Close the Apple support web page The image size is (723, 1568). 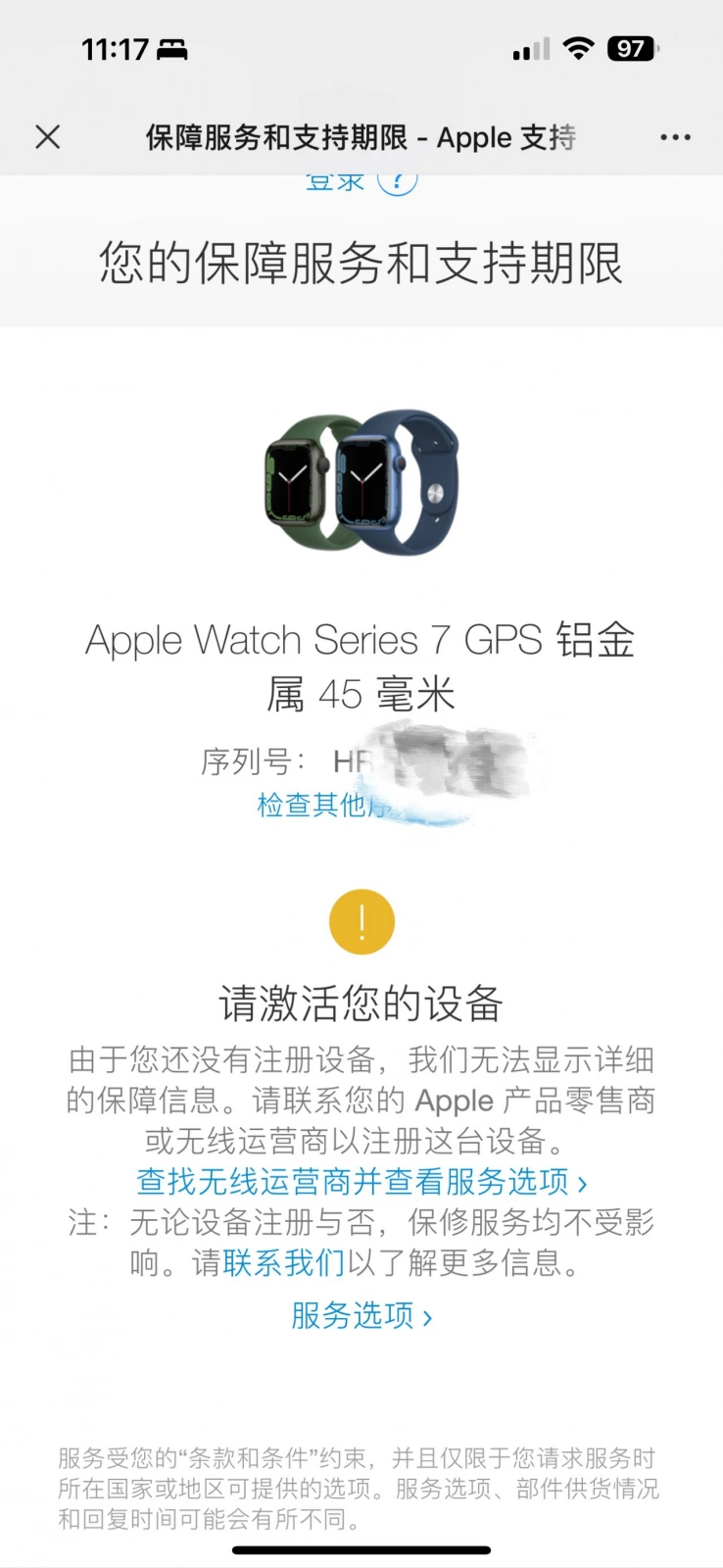(x=48, y=137)
